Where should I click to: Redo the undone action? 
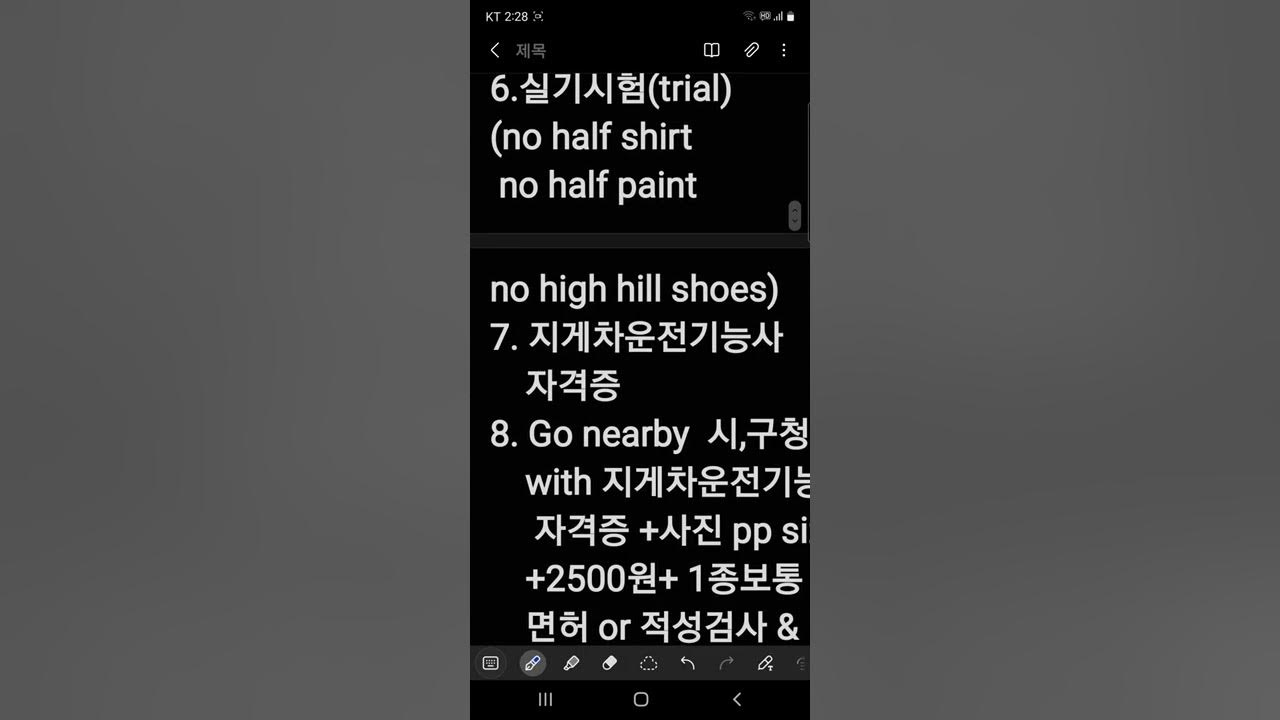point(727,663)
